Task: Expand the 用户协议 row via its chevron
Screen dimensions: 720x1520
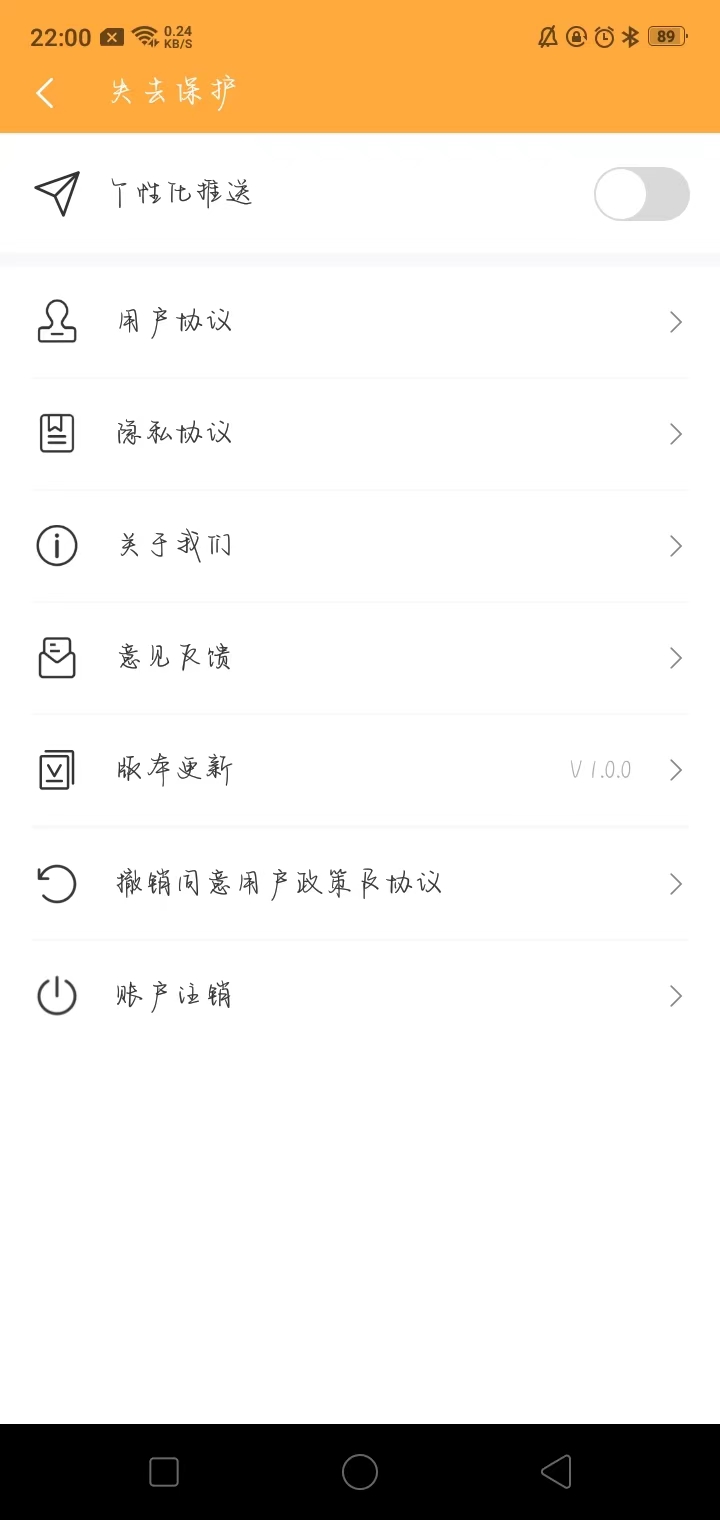Action: coord(674,321)
